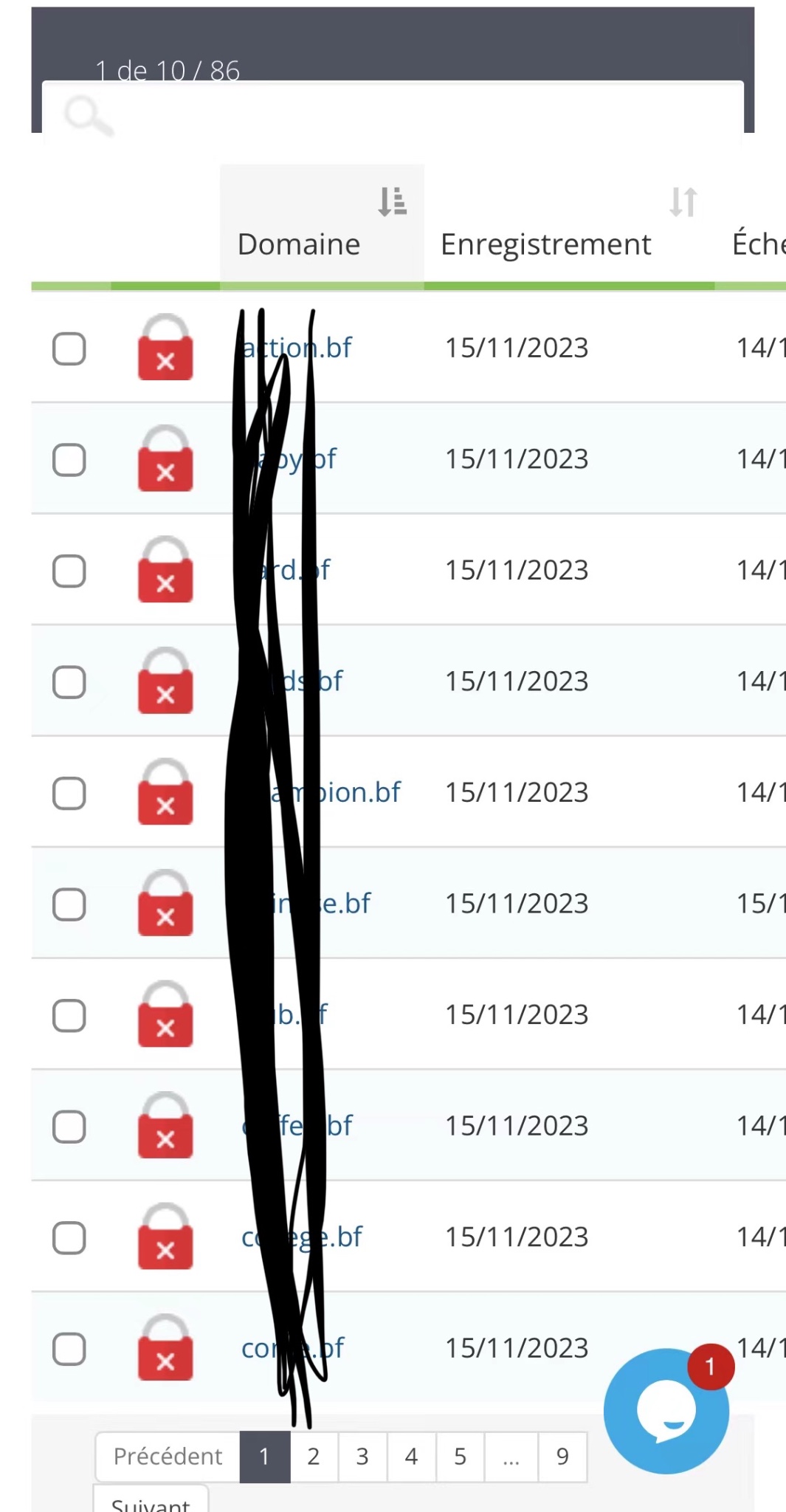Jump to page 3

click(362, 1457)
